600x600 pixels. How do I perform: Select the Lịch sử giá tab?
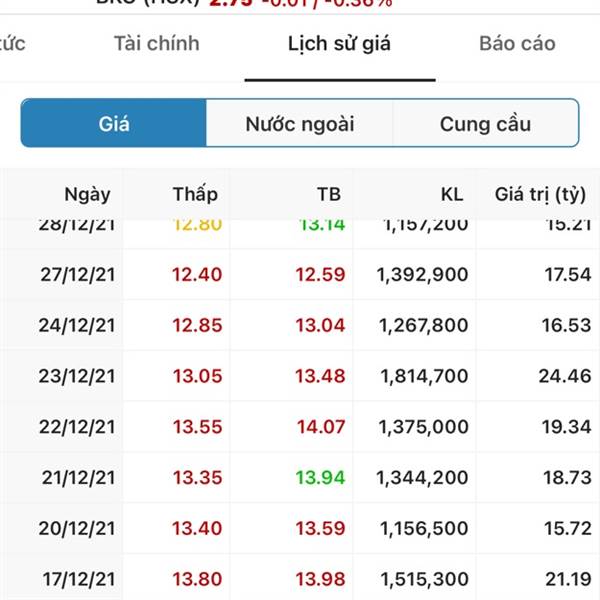339,44
